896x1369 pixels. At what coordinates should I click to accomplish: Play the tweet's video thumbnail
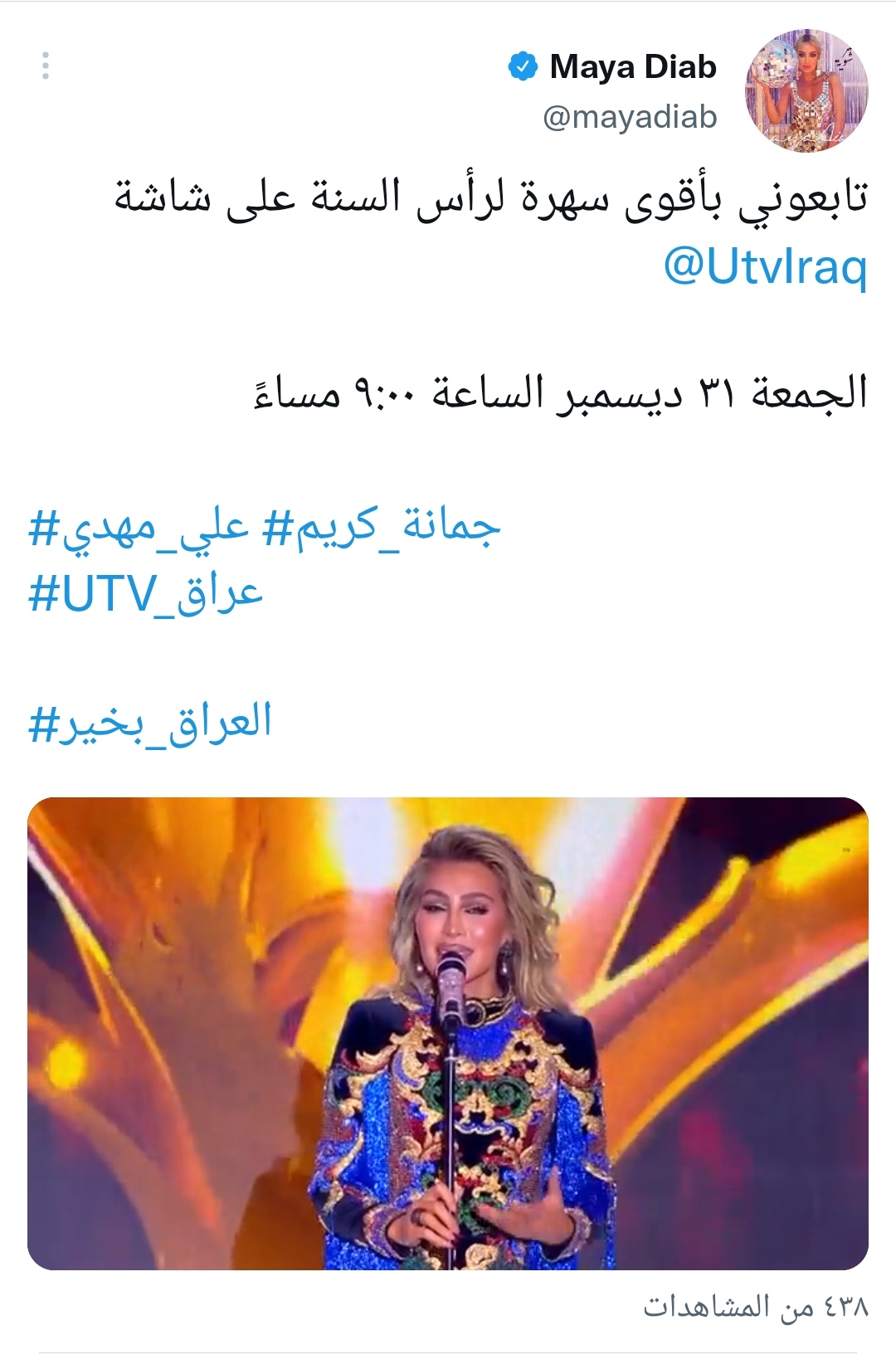click(448, 1033)
